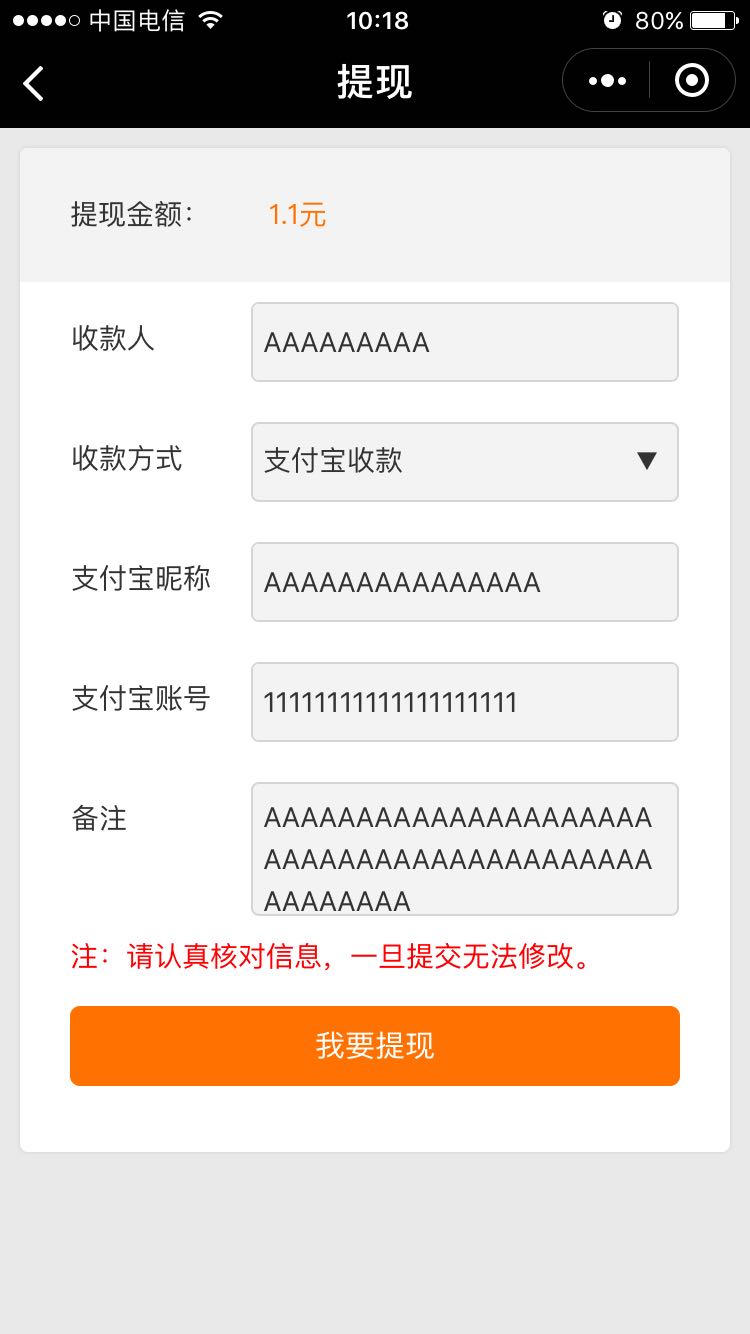Go back using the top-left arrow
750x1334 pixels.
tap(34, 83)
